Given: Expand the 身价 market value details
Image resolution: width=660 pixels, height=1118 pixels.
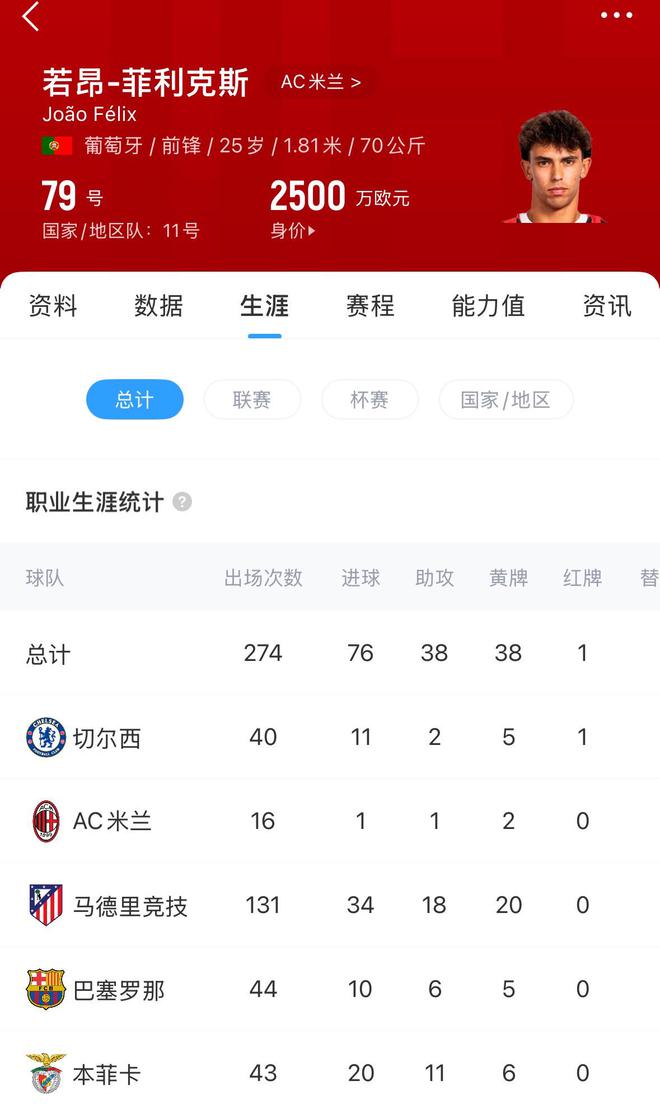Looking at the screenshot, I should pyautogui.click(x=293, y=231).
